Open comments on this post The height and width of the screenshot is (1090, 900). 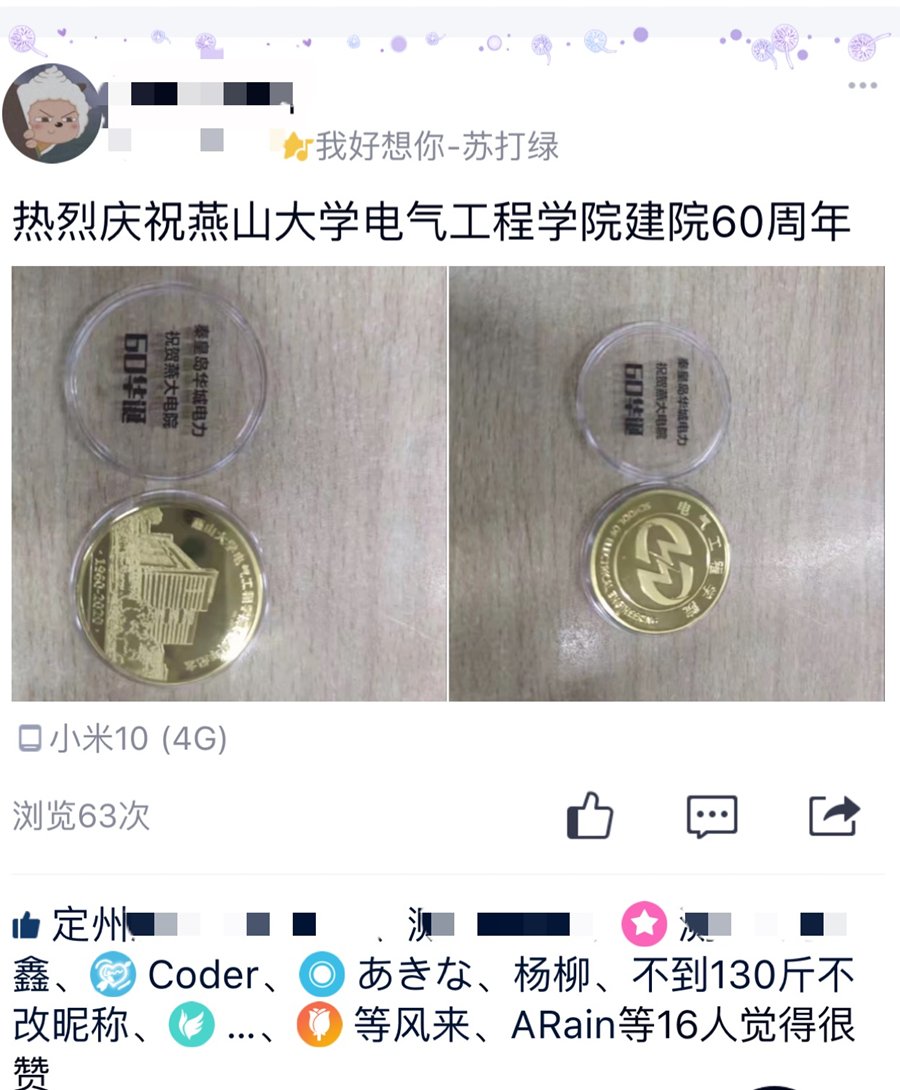711,815
